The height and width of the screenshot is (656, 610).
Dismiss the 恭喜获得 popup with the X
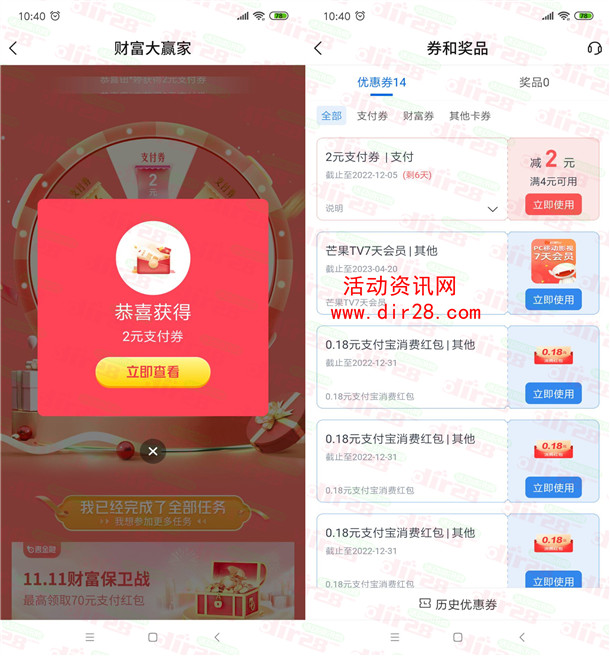pos(152,451)
